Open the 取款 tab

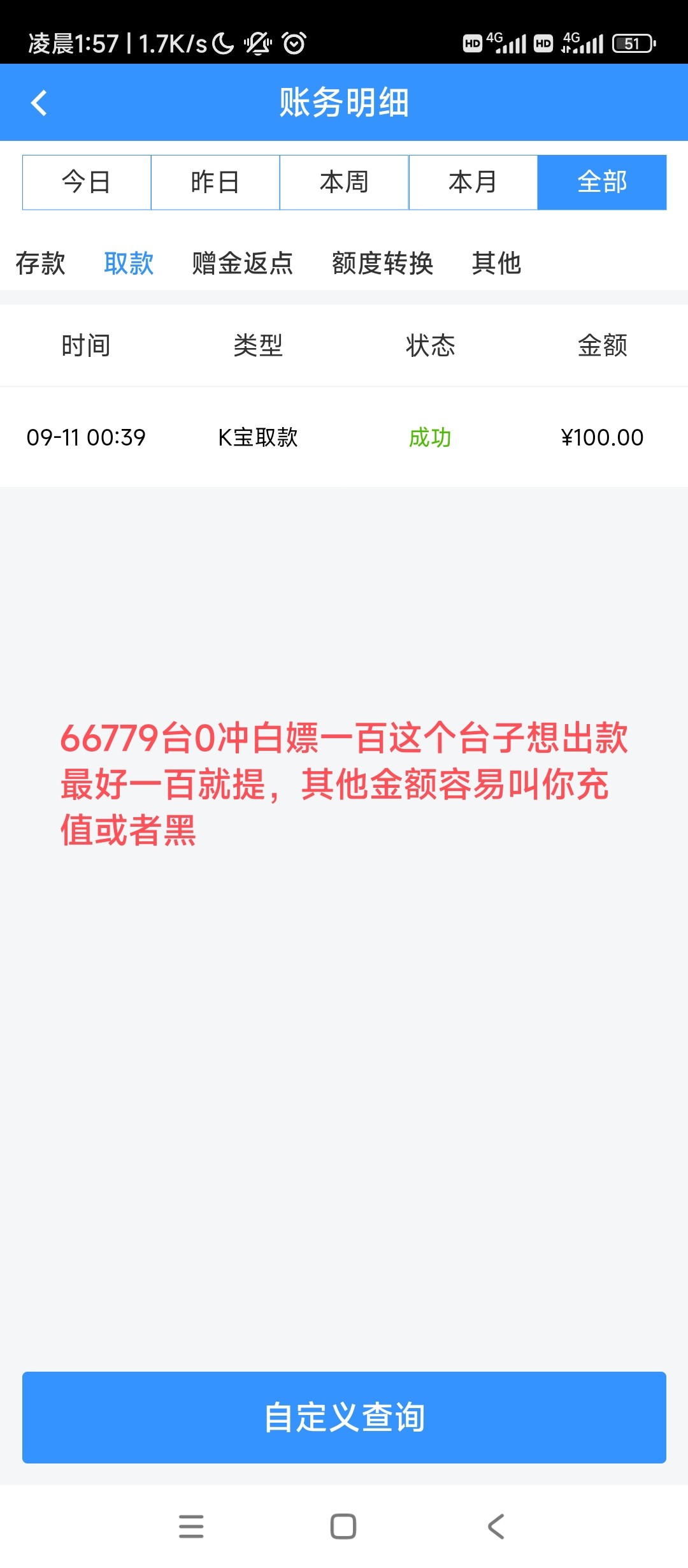(129, 263)
